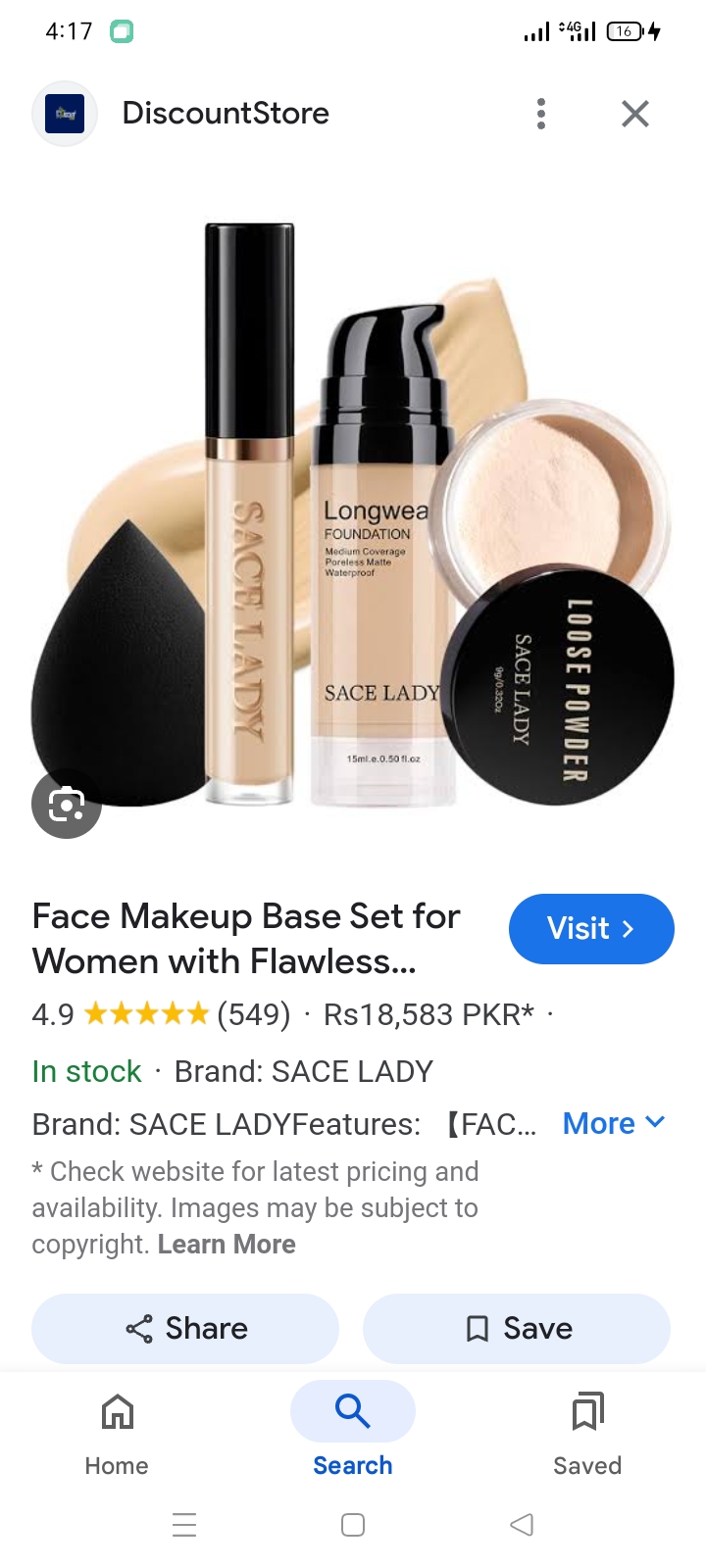Open the Learn More link
Image resolution: width=706 pixels, height=1568 pixels.
pyautogui.click(x=227, y=1244)
